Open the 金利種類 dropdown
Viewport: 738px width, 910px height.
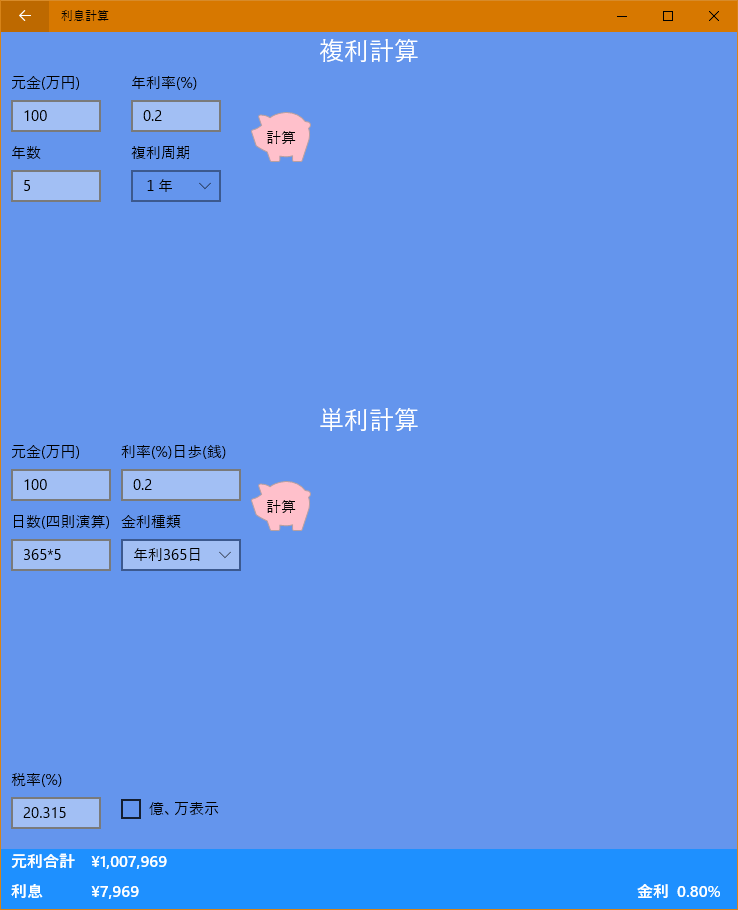point(181,555)
